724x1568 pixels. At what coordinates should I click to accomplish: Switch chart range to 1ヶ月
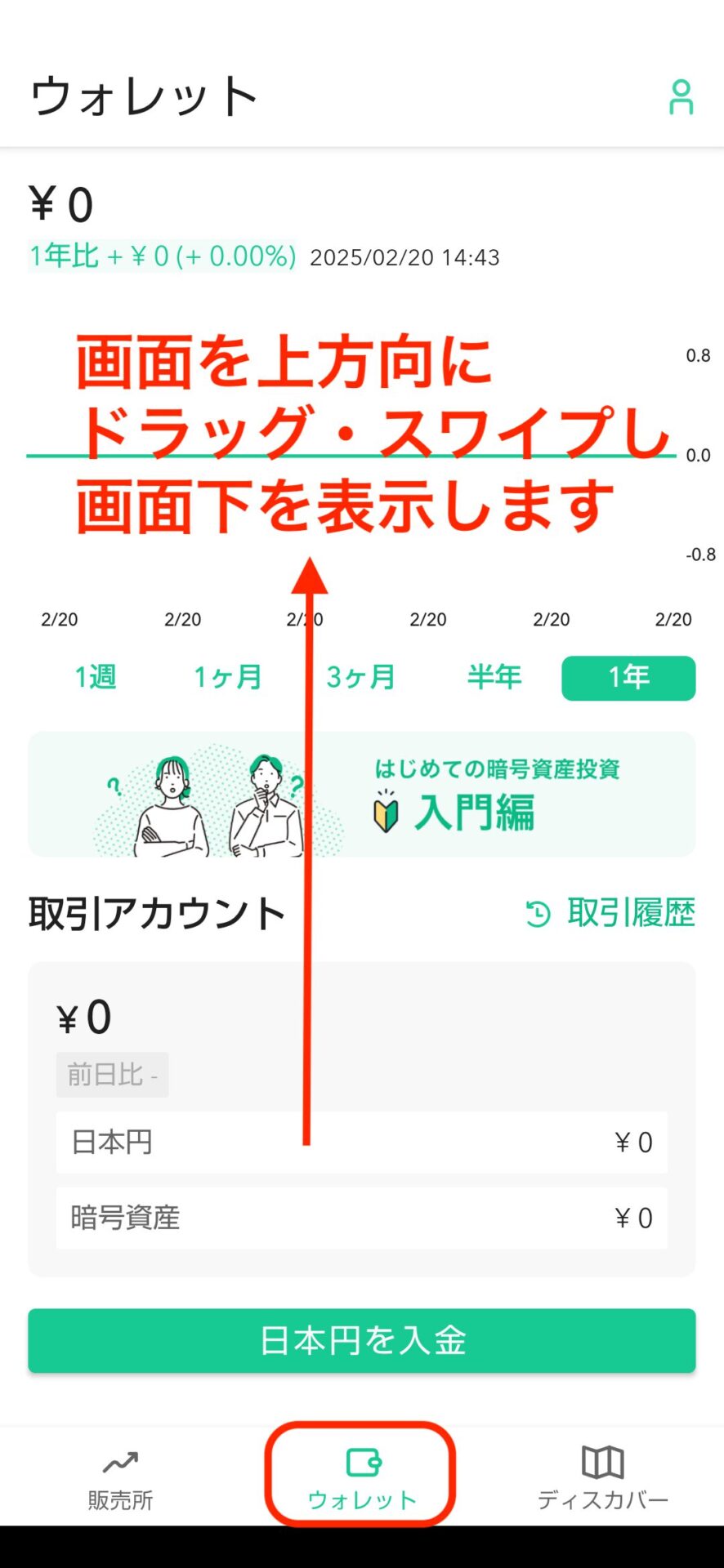228,677
